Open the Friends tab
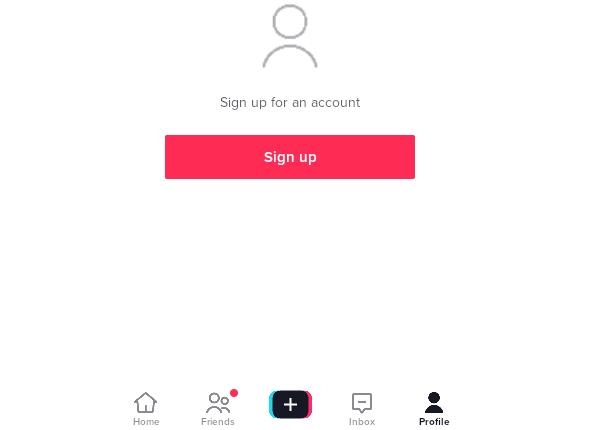The image size is (603, 430). tap(218, 408)
